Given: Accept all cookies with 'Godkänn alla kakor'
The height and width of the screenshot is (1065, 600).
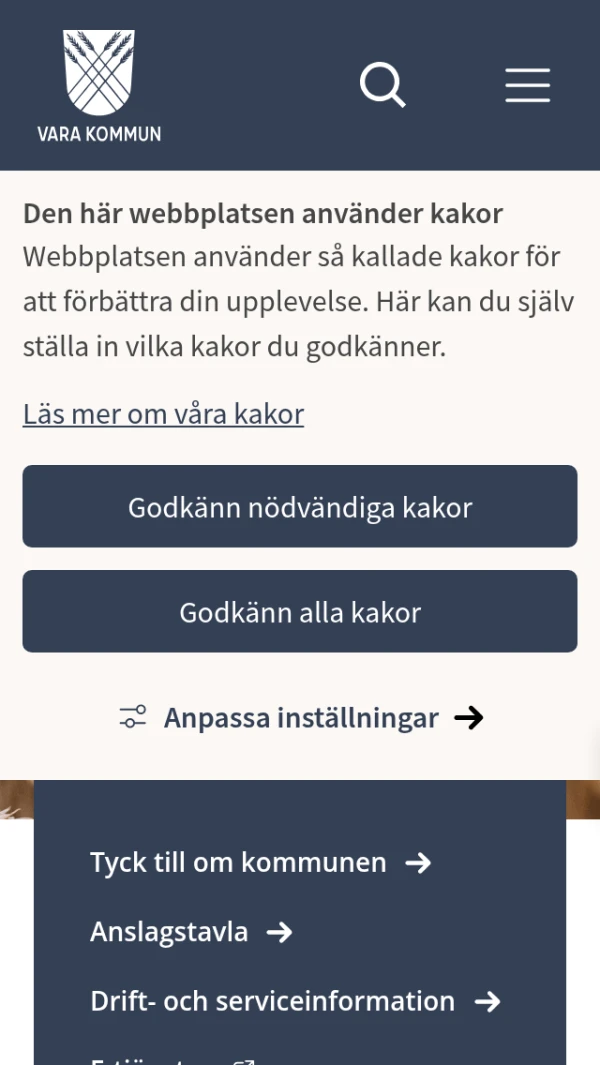Looking at the screenshot, I should pyautogui.click(x=300, y=612).
